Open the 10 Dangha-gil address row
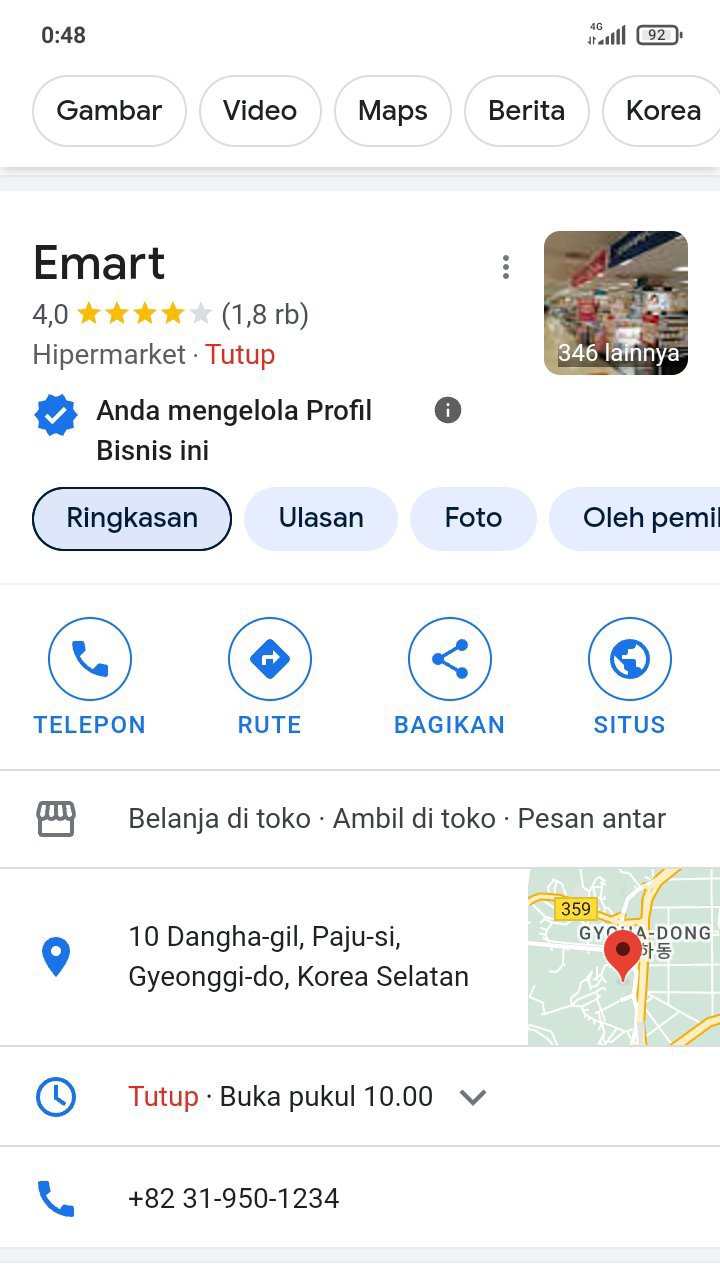Viewport: 720px width, 1280px height. tap(264, 957)
